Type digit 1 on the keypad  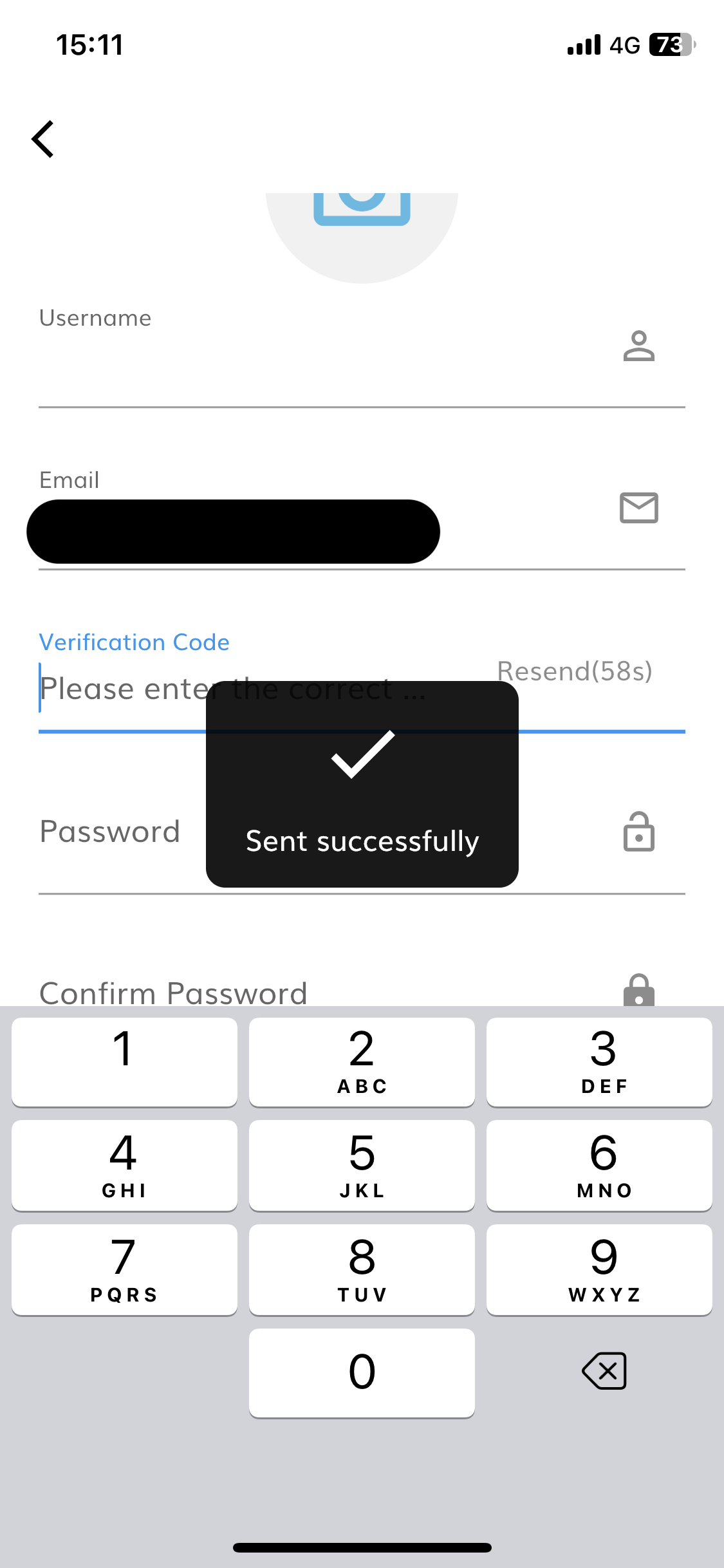coord(124,1062)
